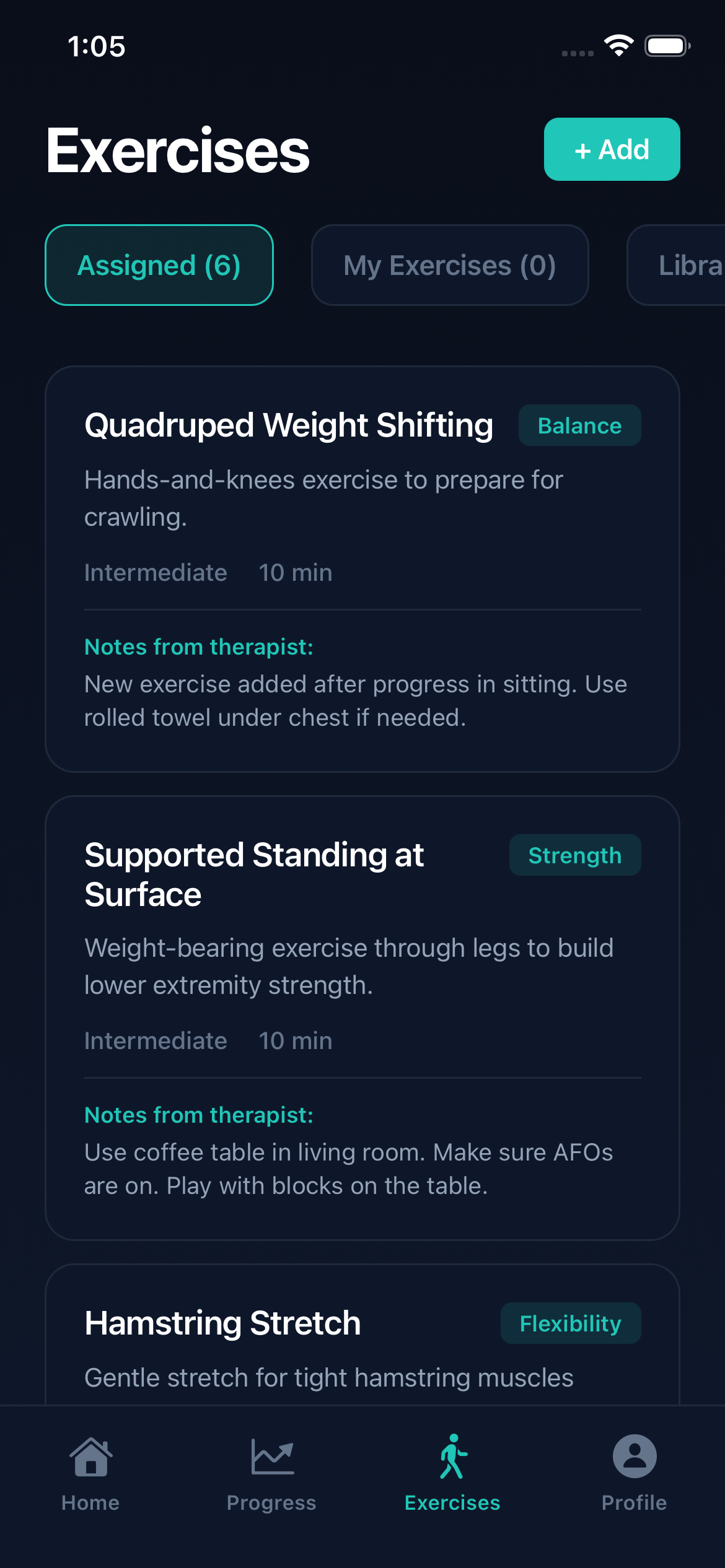Tap the therapist notes under Supported Standing
Screen dimensions: 725x1568
(x=349, y=1167)
